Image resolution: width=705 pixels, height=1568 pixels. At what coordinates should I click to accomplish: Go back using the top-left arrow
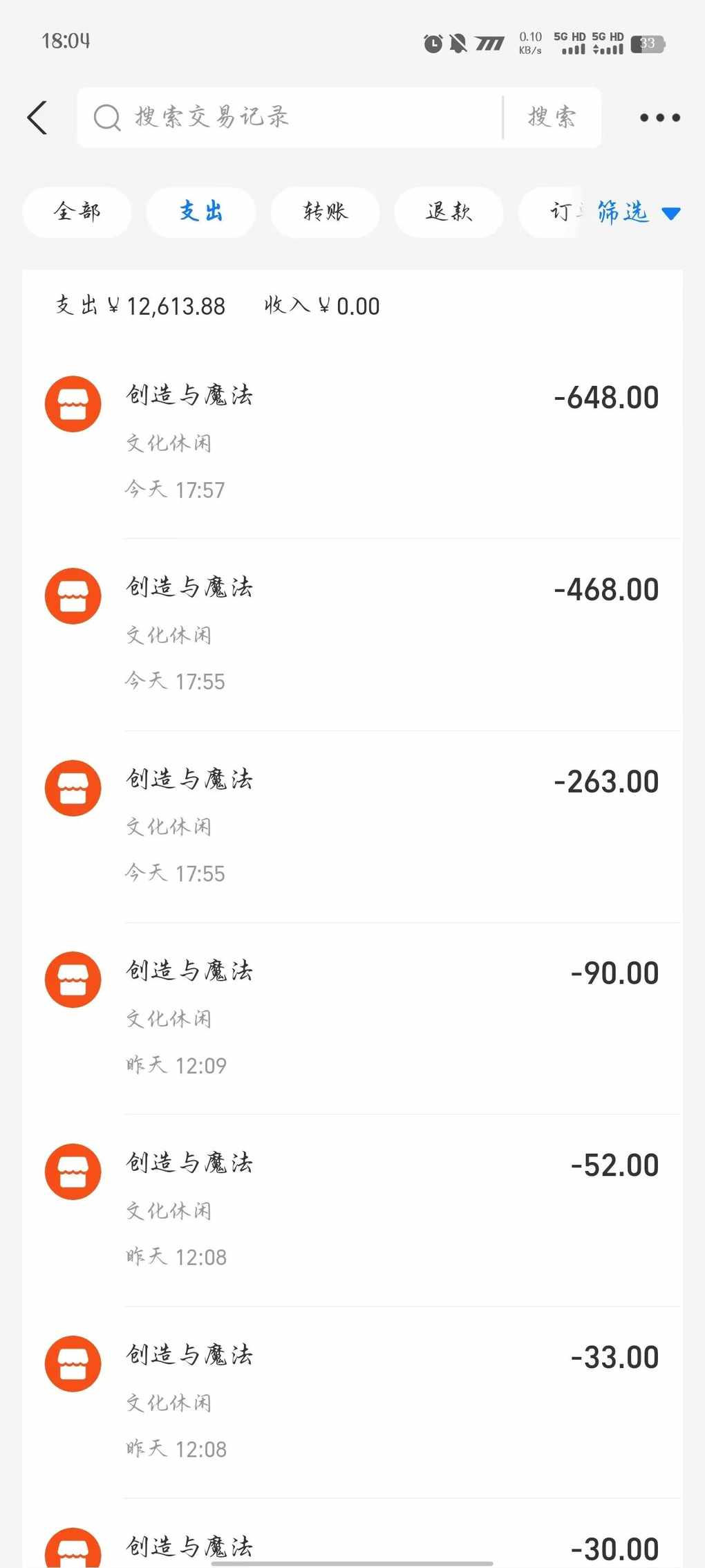37,118
